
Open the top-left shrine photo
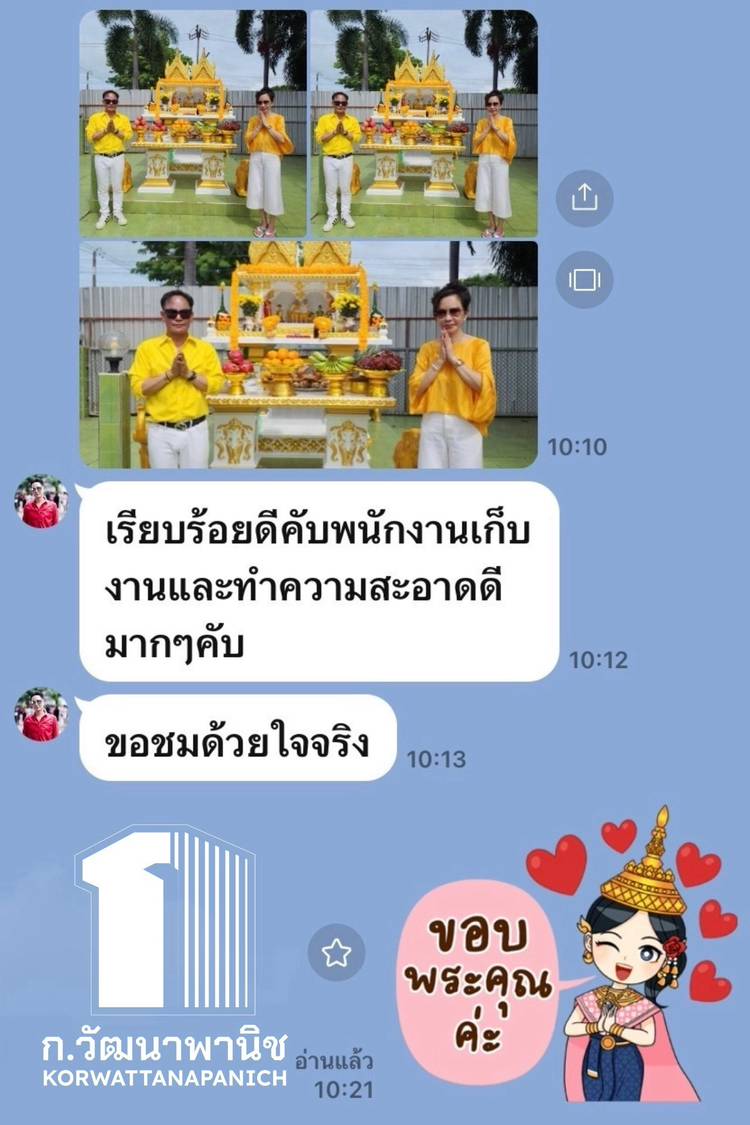click(193, 123)
